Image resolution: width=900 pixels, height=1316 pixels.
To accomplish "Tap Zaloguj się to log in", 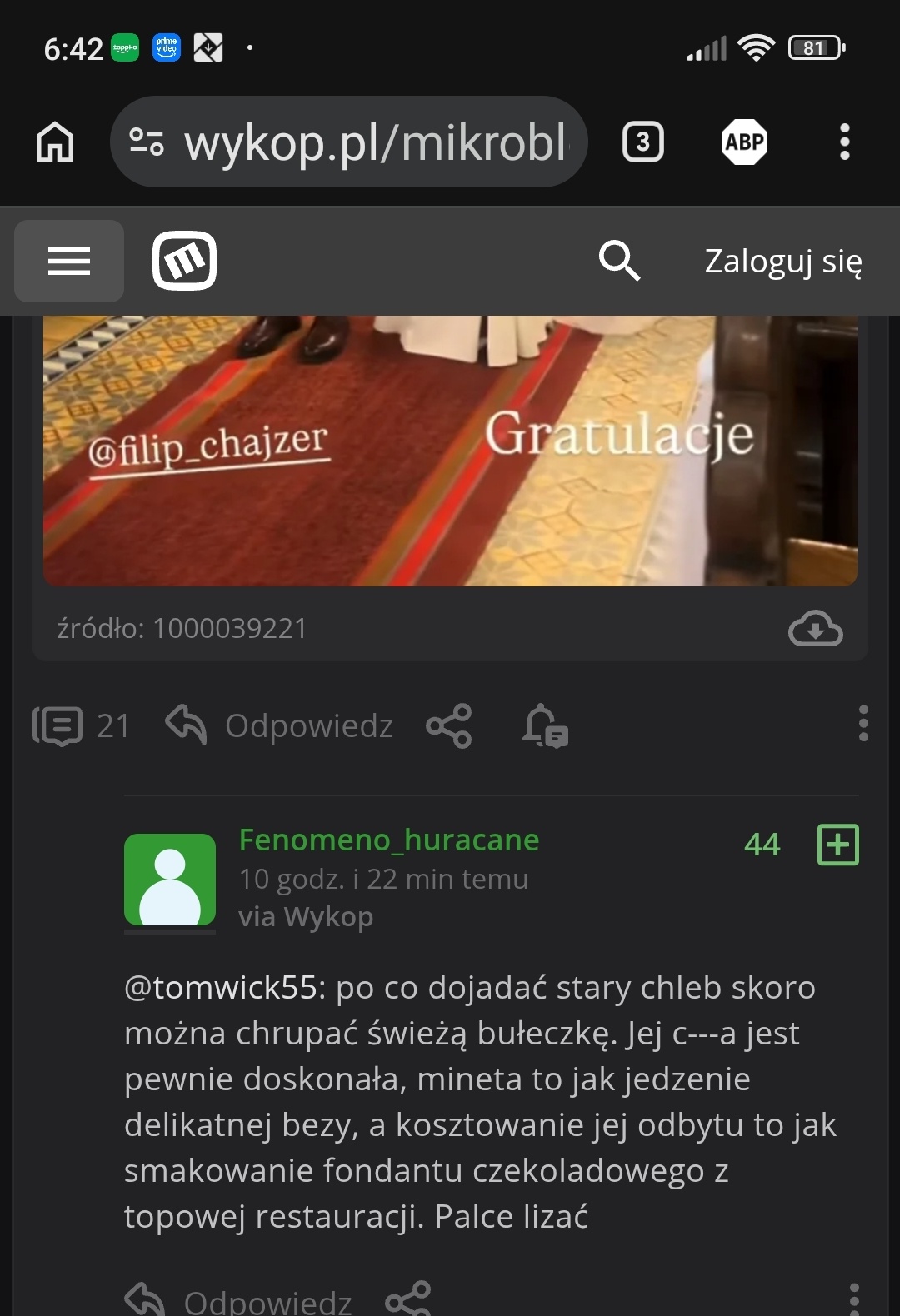I will pyautogui.click(x=783, y=261).
